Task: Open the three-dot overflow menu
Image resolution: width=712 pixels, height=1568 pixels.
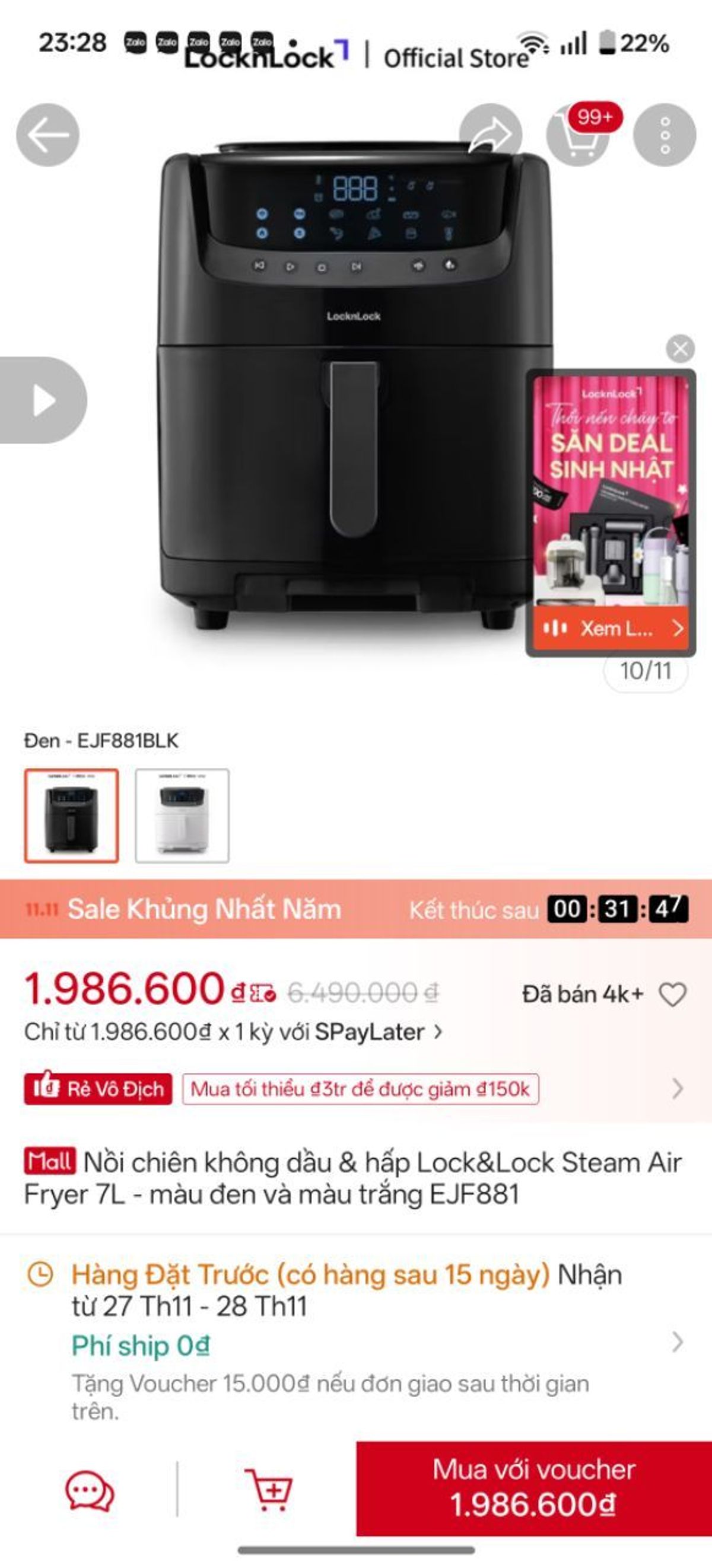Action: pyautogui.click(x=665, y=135)
